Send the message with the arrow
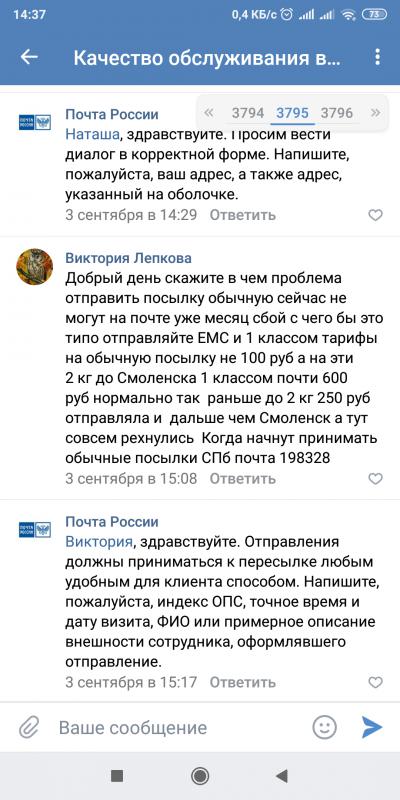 [372, 727]
